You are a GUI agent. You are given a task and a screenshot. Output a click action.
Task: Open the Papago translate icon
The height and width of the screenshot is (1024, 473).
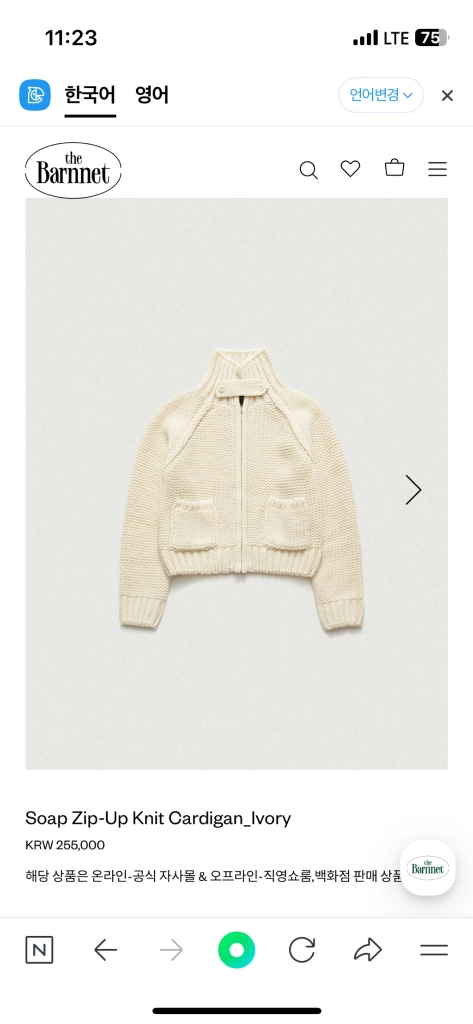pos(35,95)
